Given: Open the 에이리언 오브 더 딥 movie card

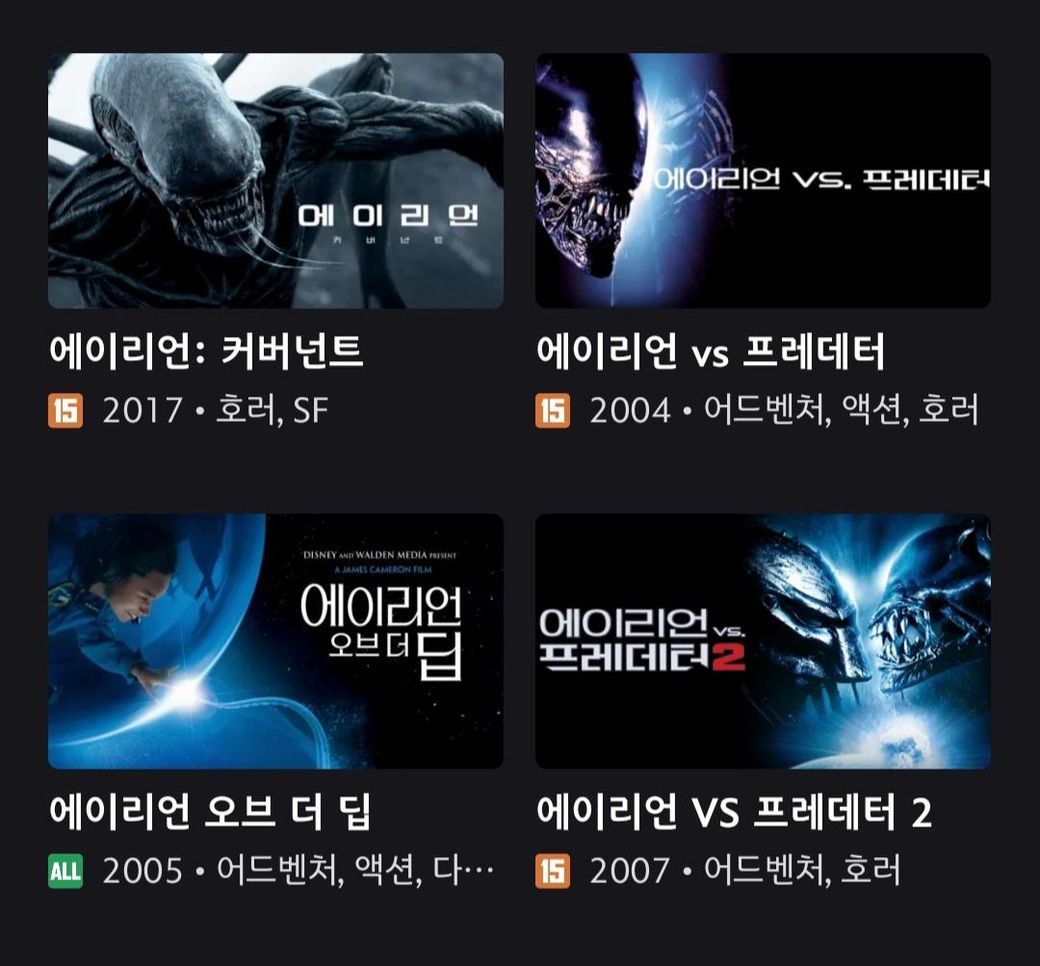Looking at the screenshot, I should click(275, 641).
